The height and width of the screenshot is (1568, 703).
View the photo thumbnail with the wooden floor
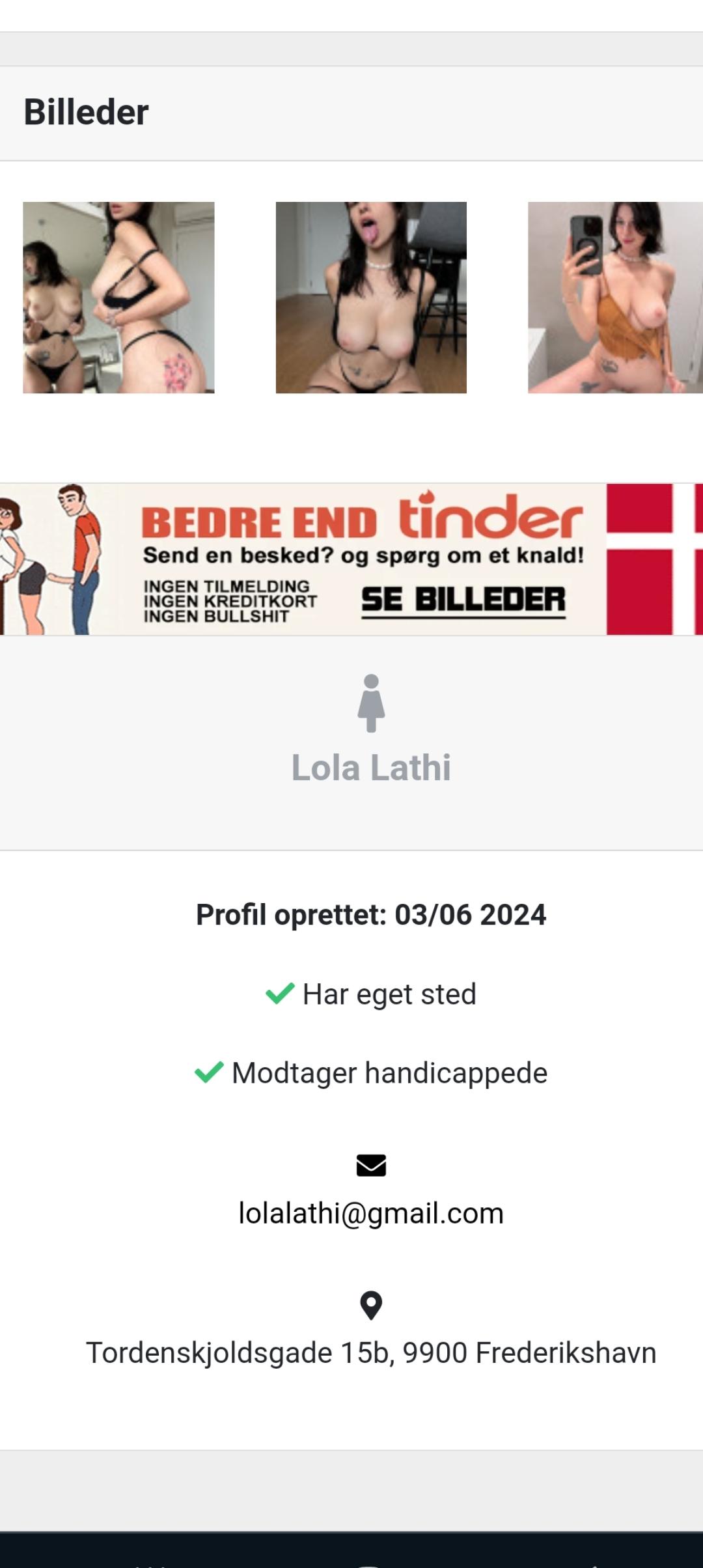[x=371, y=298]
